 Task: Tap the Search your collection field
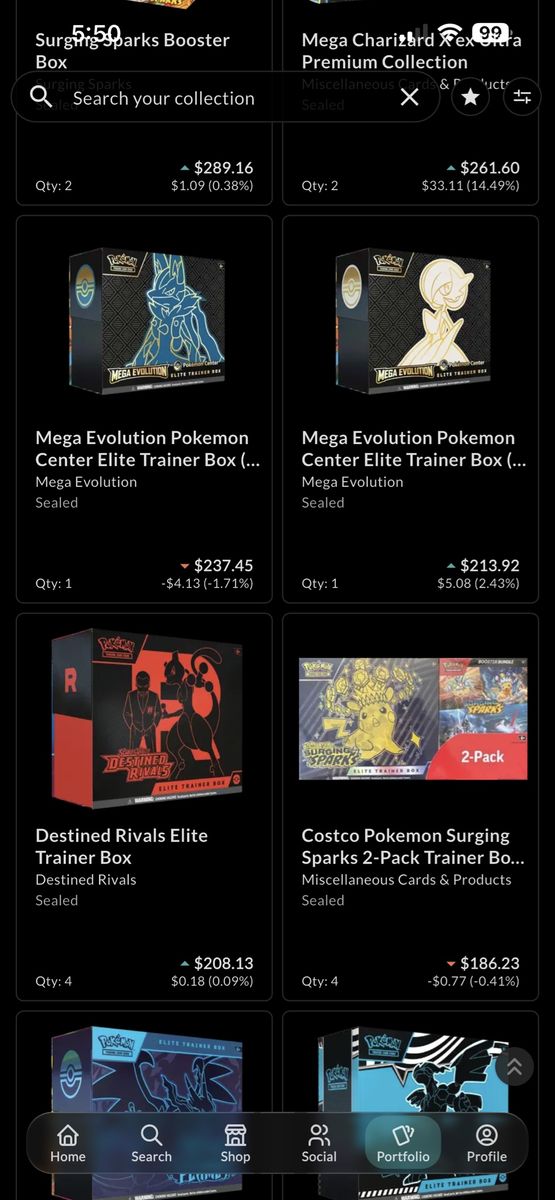[x=225, y=97]
